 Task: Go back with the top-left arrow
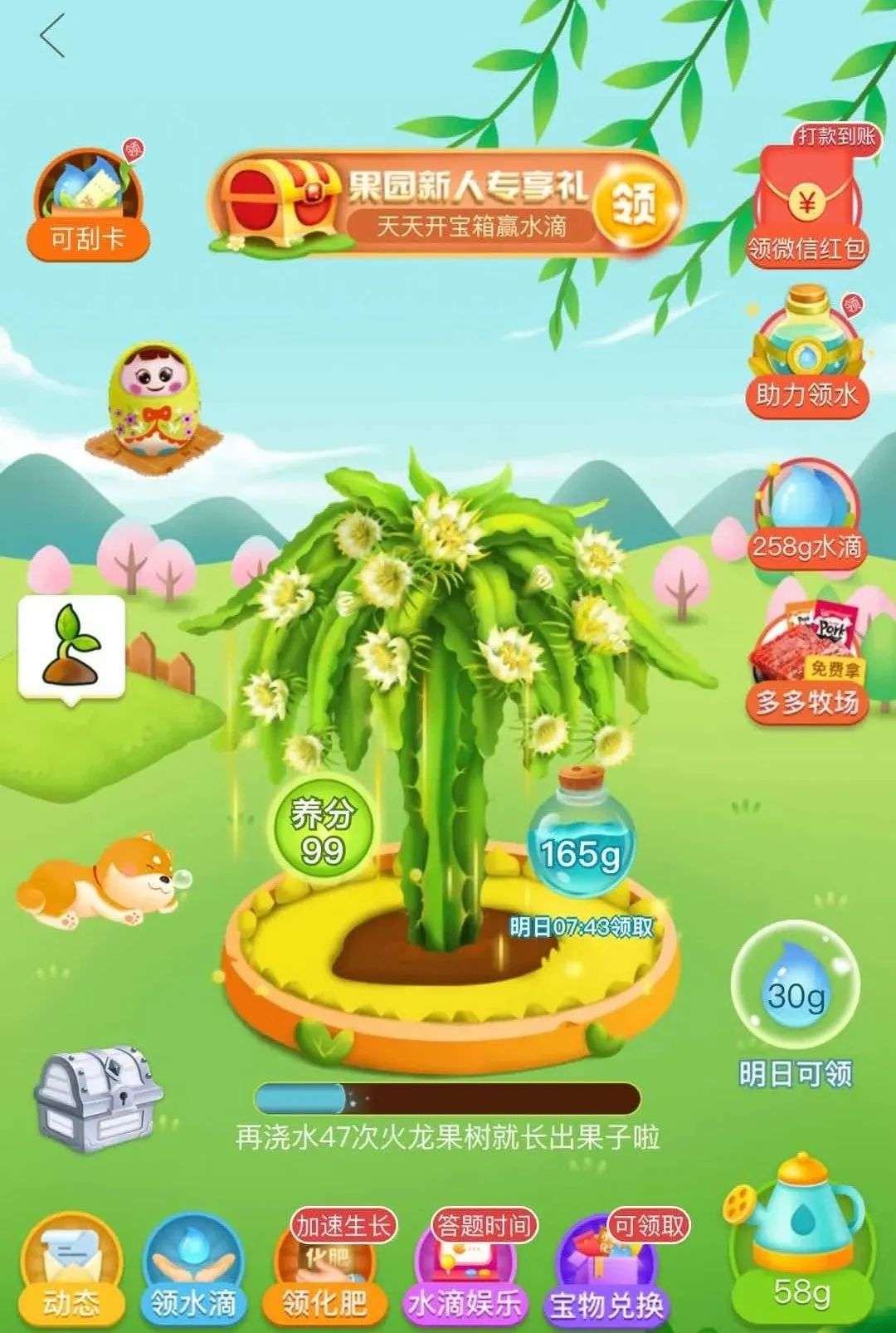pyautogui.click(x=53, y=37)
